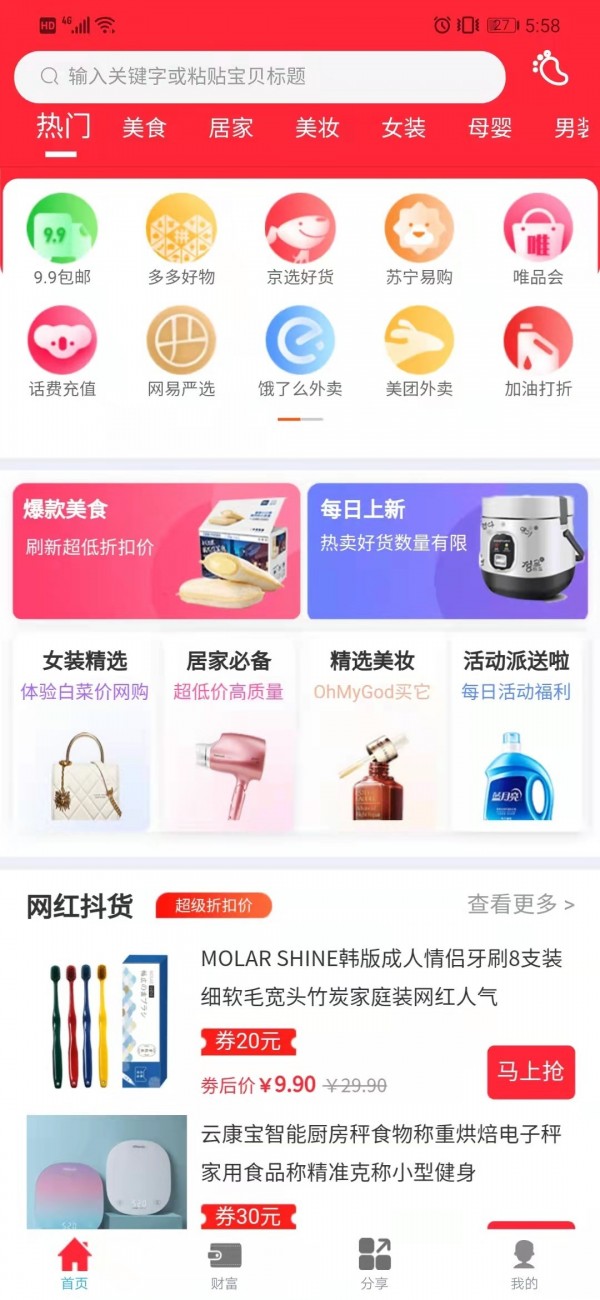Open the footprint history icon
Viewport: 600px width, 1300px height.
pos(550,69)
